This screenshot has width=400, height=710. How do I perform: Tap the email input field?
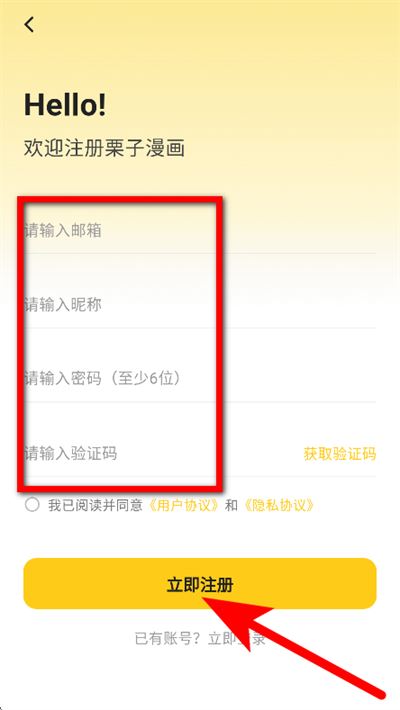click(200, 230)
